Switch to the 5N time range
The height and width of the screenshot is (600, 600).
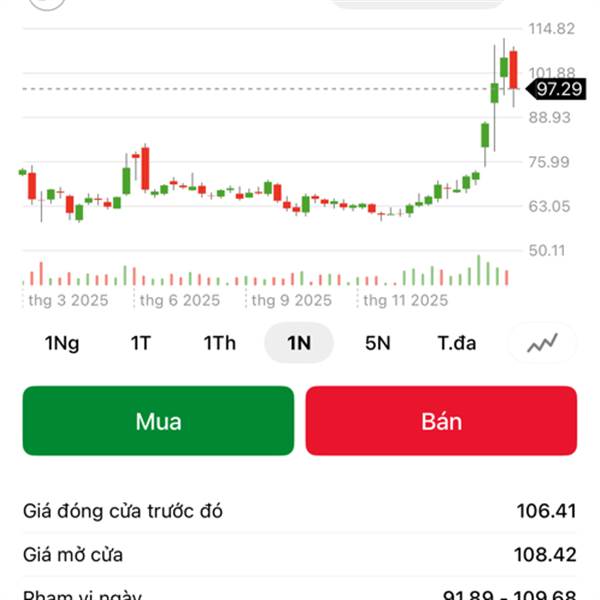click(x=377, y=343)
